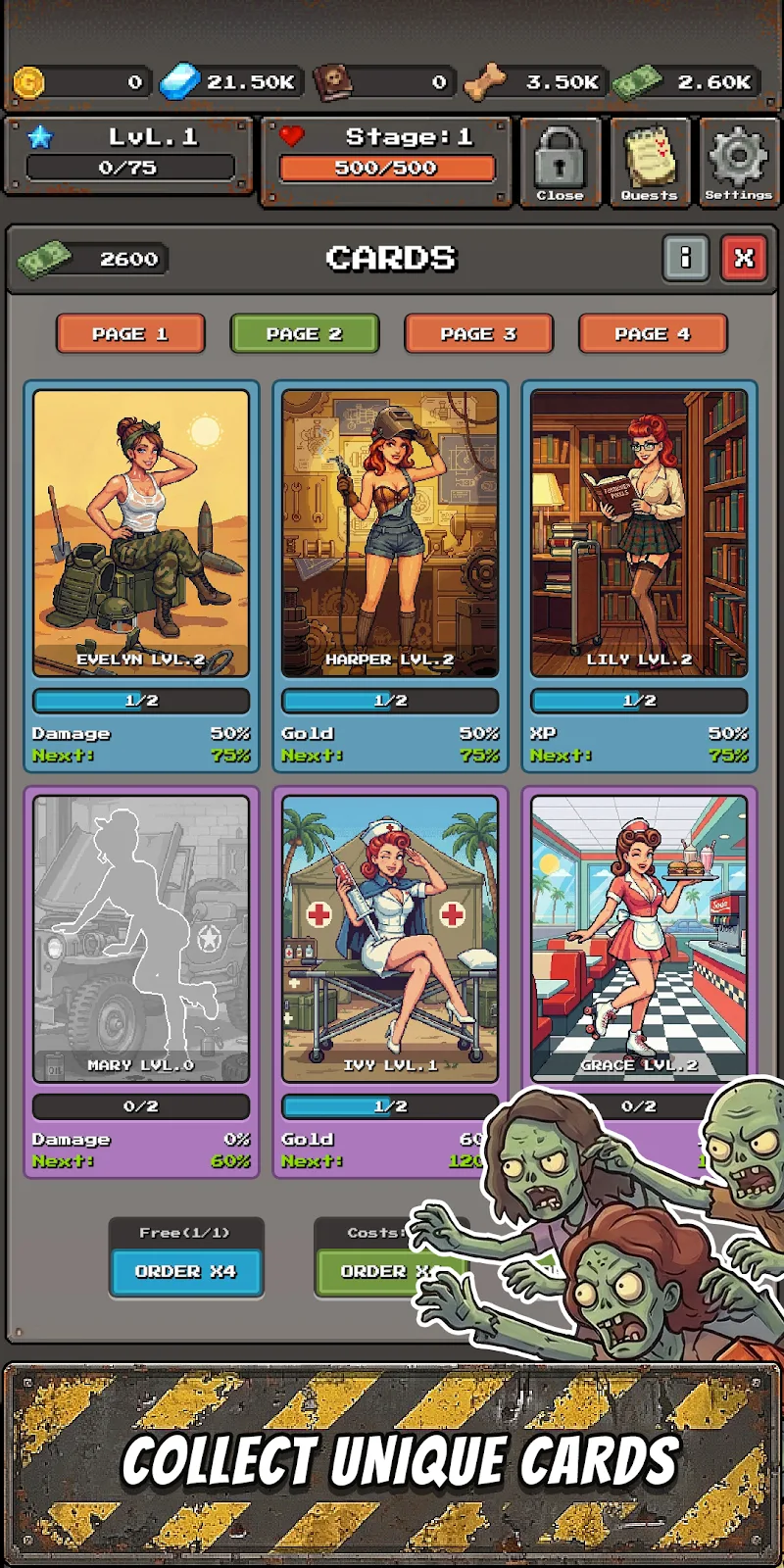
Task: Open the cards info button
Action: [x=686, y=259]
